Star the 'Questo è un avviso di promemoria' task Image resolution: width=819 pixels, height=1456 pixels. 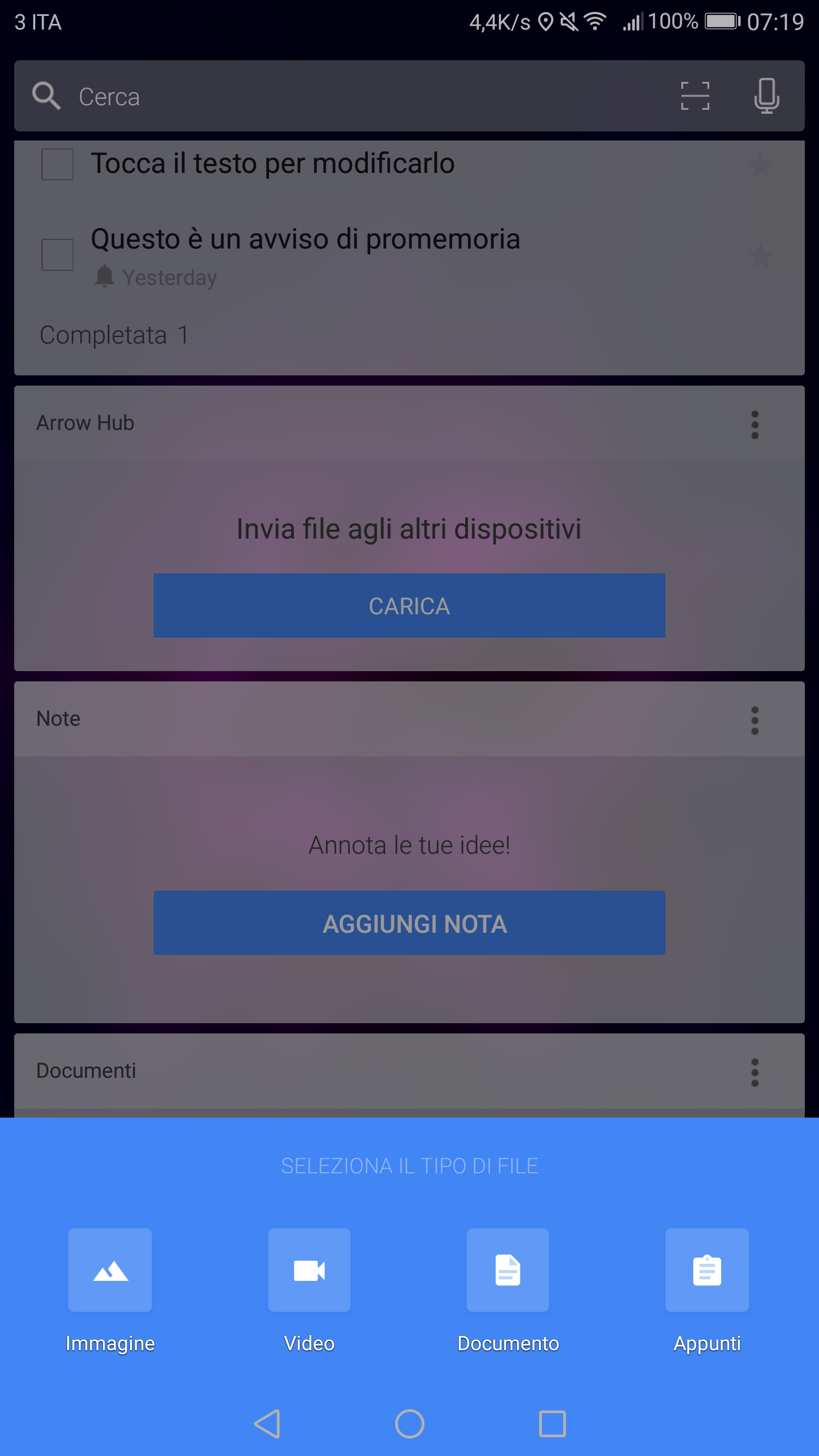[760, 255]
